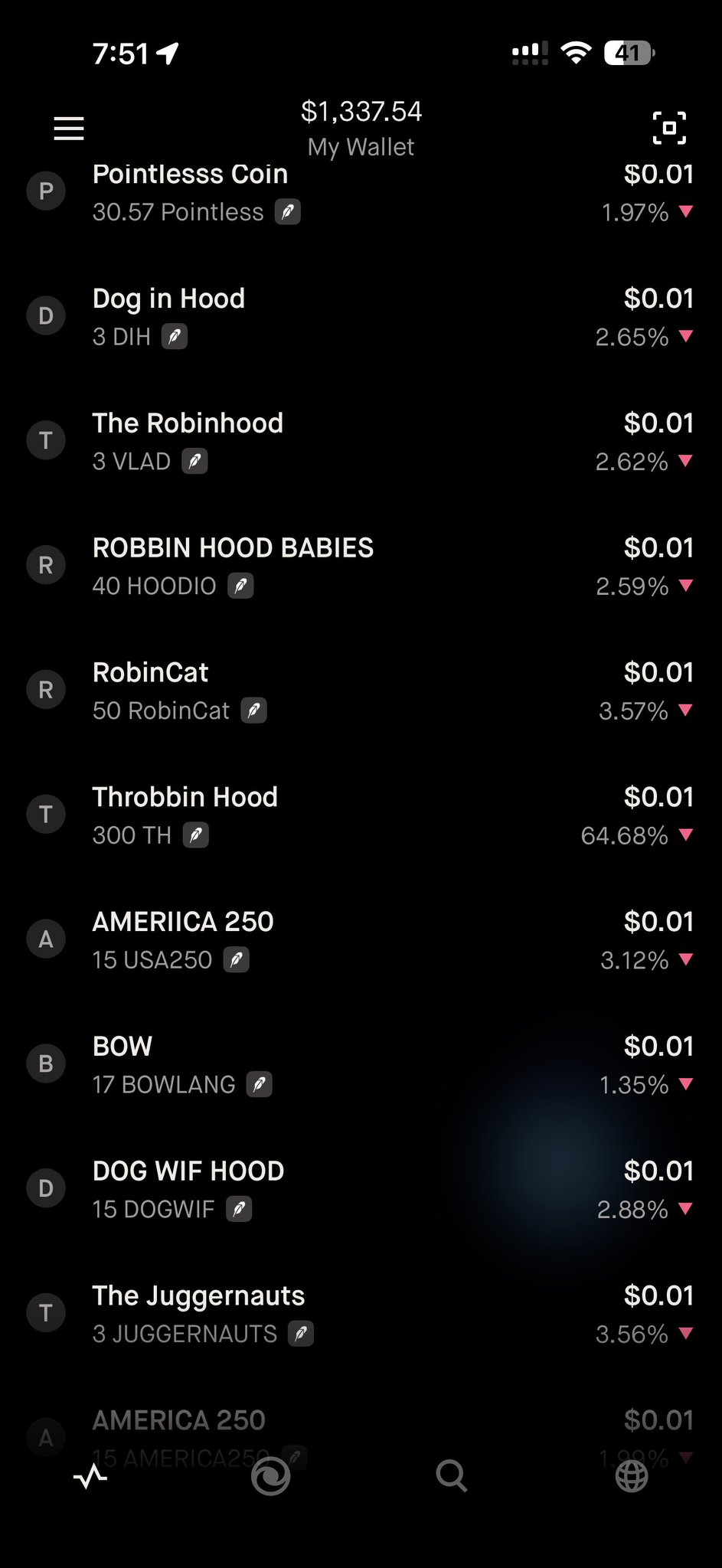This screenshot has height=1568, width=722.
Task: Switch to the globe browser tab
Action: [632, 1476]
